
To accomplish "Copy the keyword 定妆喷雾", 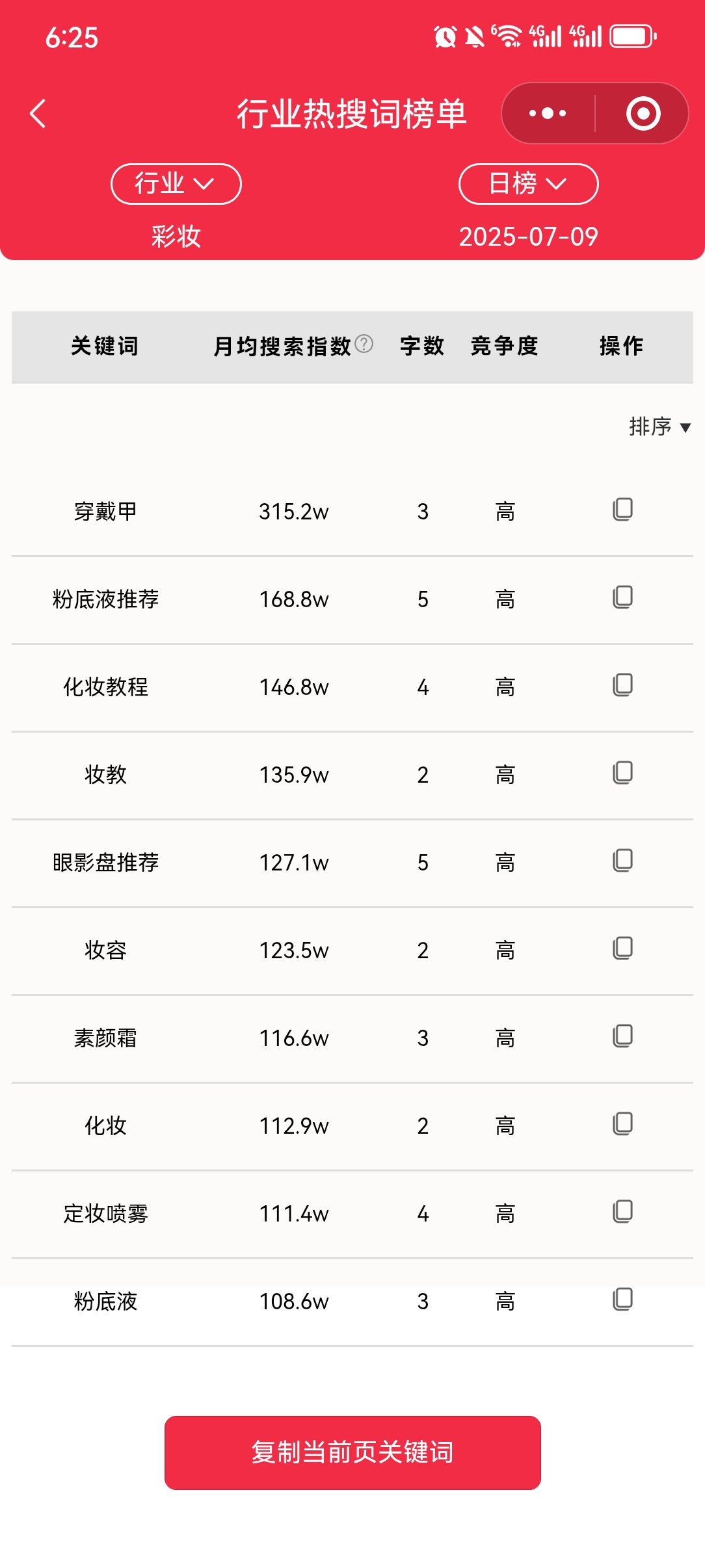I will 622,1212.
